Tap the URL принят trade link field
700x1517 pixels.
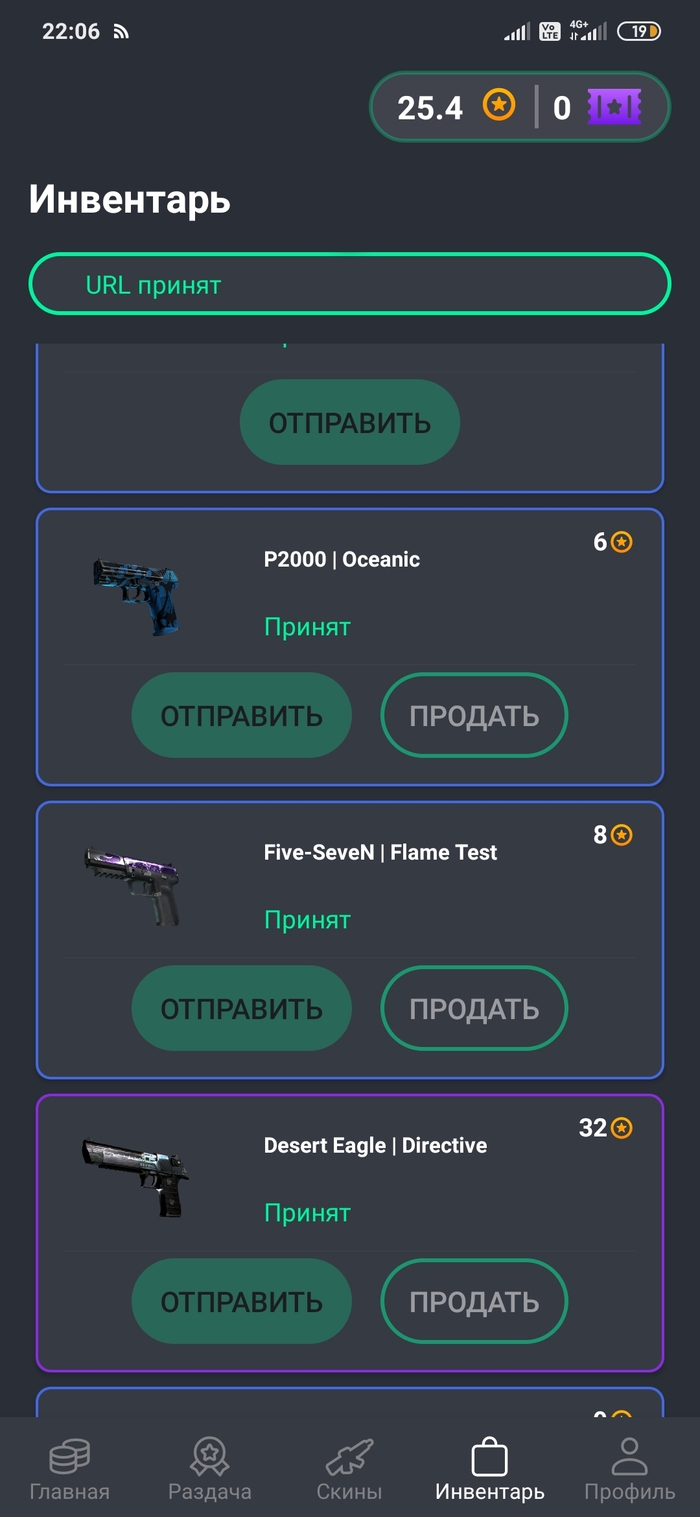pyautogui.click(x=350, y=285)
